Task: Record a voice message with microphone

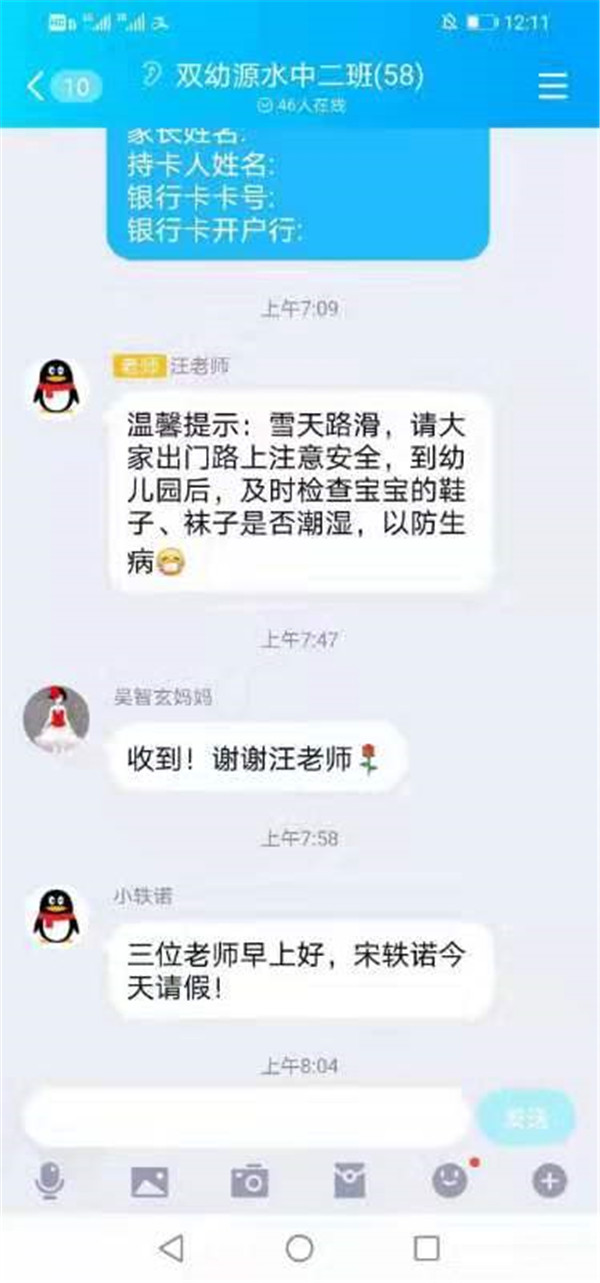Action: pos(49,1182)
